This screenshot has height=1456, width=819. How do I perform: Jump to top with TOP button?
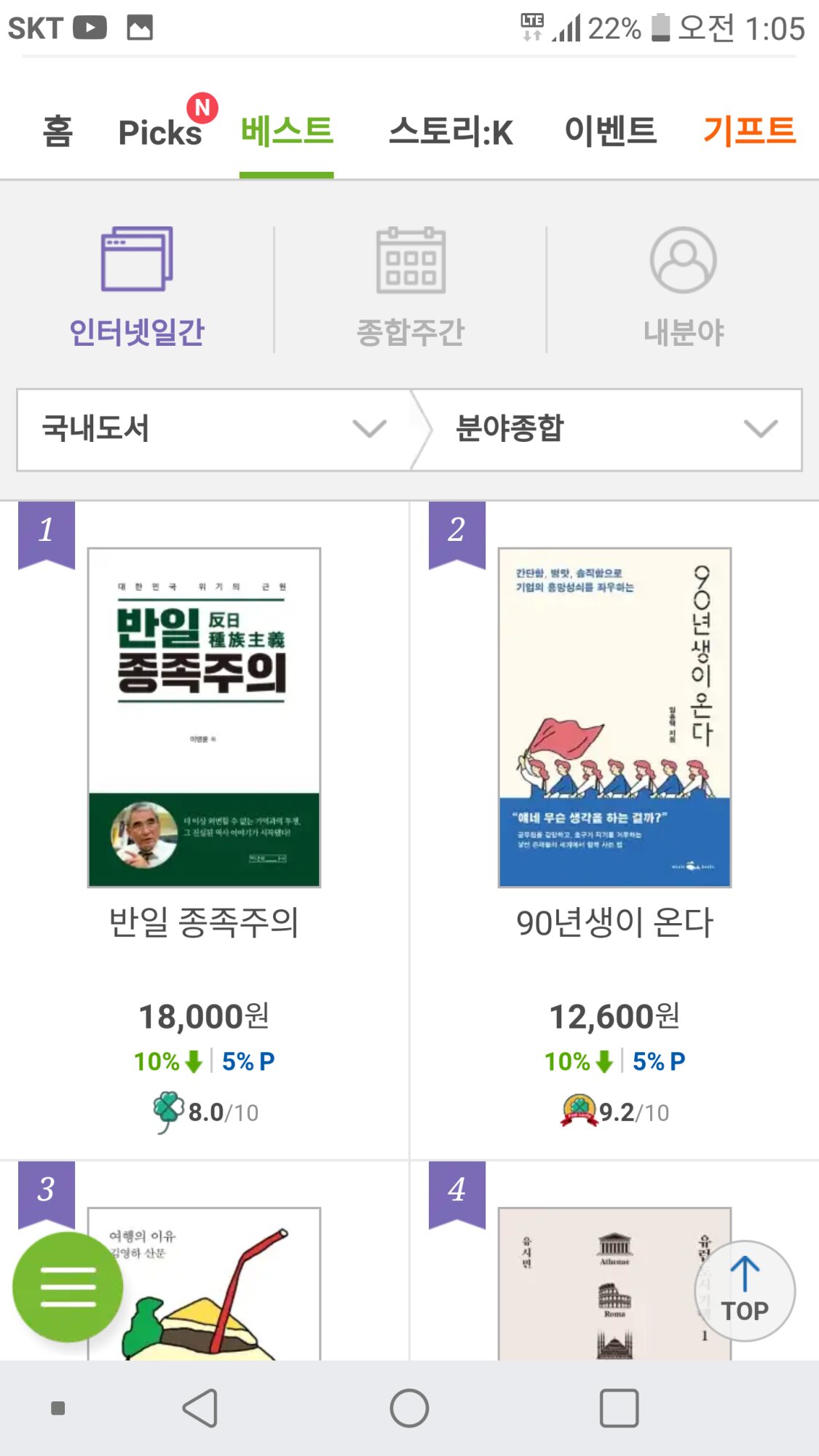click(745, 1291)
